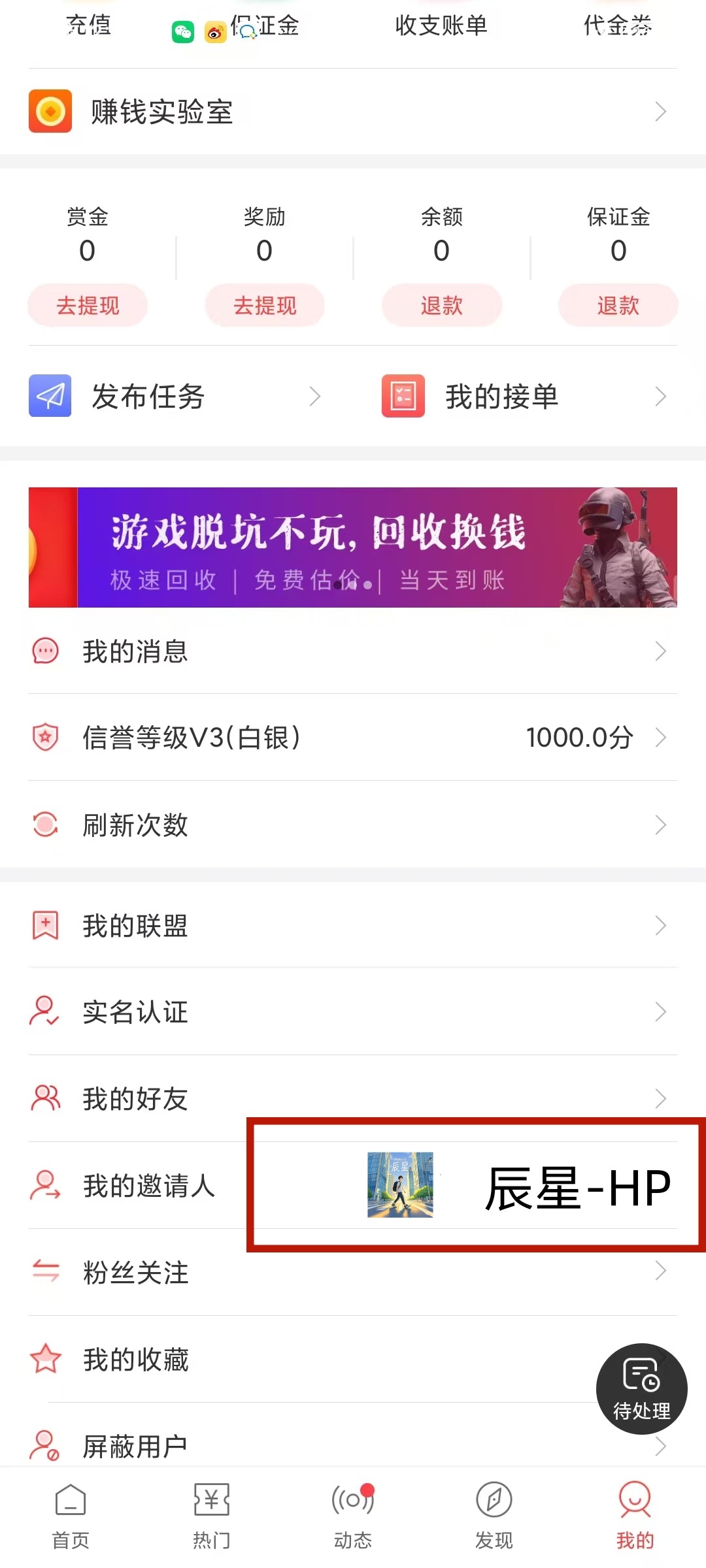Click the 待处理 floating pending icon

641,1390
